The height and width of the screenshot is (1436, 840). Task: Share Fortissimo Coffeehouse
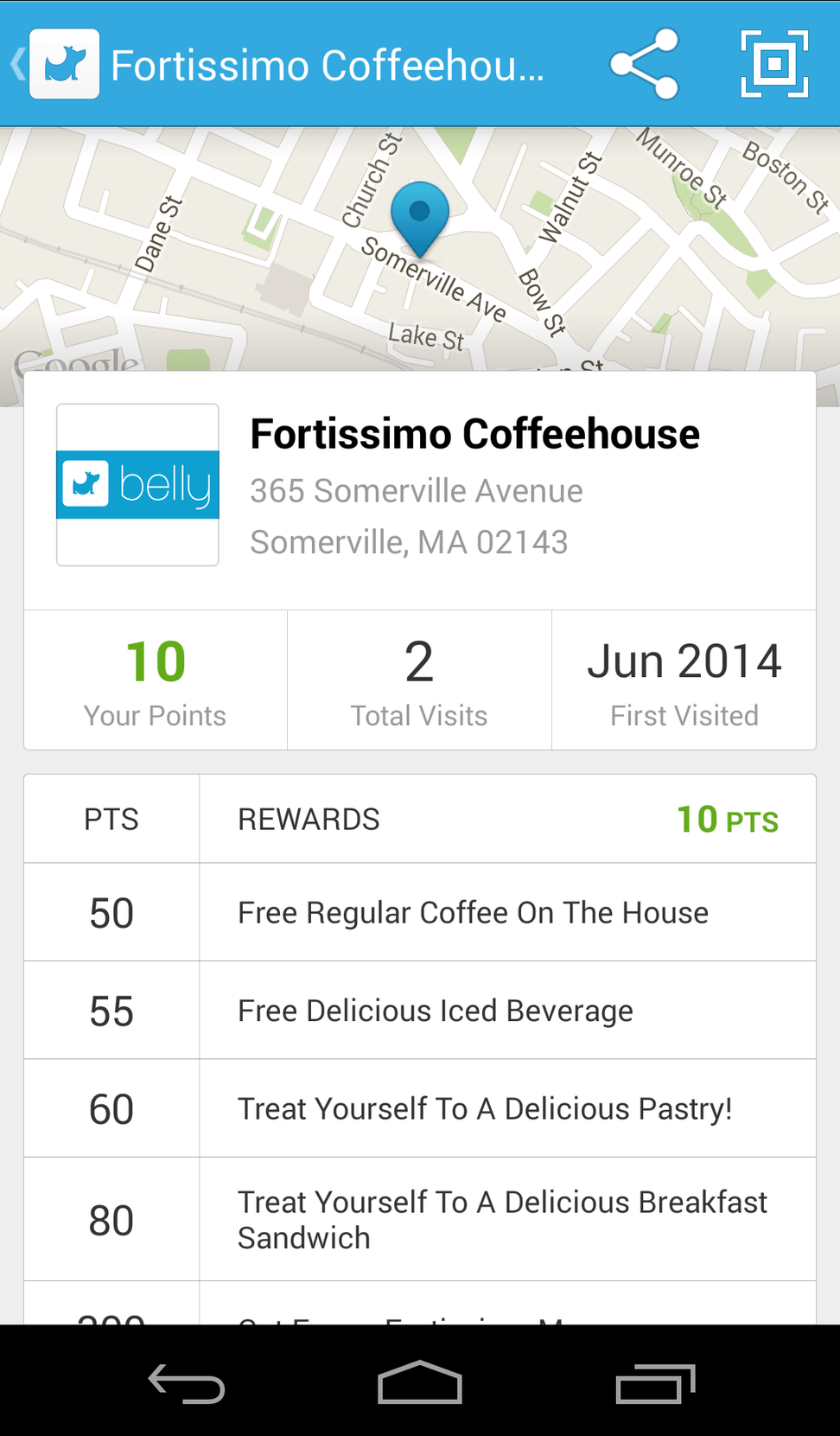(644, 65)
